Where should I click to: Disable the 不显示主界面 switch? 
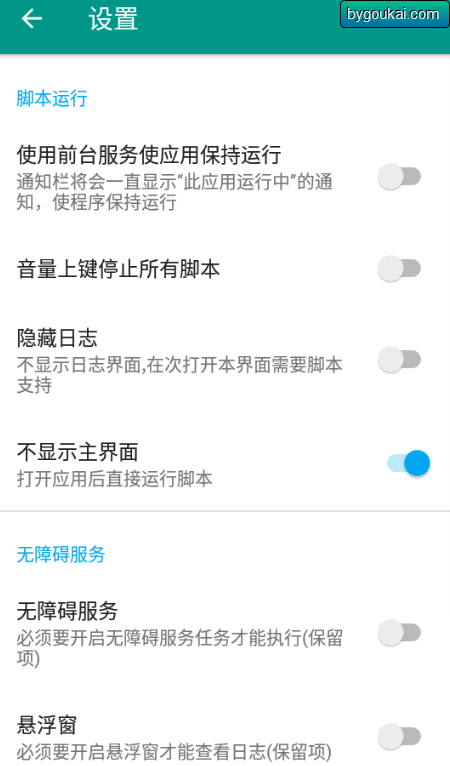point(408,463)
